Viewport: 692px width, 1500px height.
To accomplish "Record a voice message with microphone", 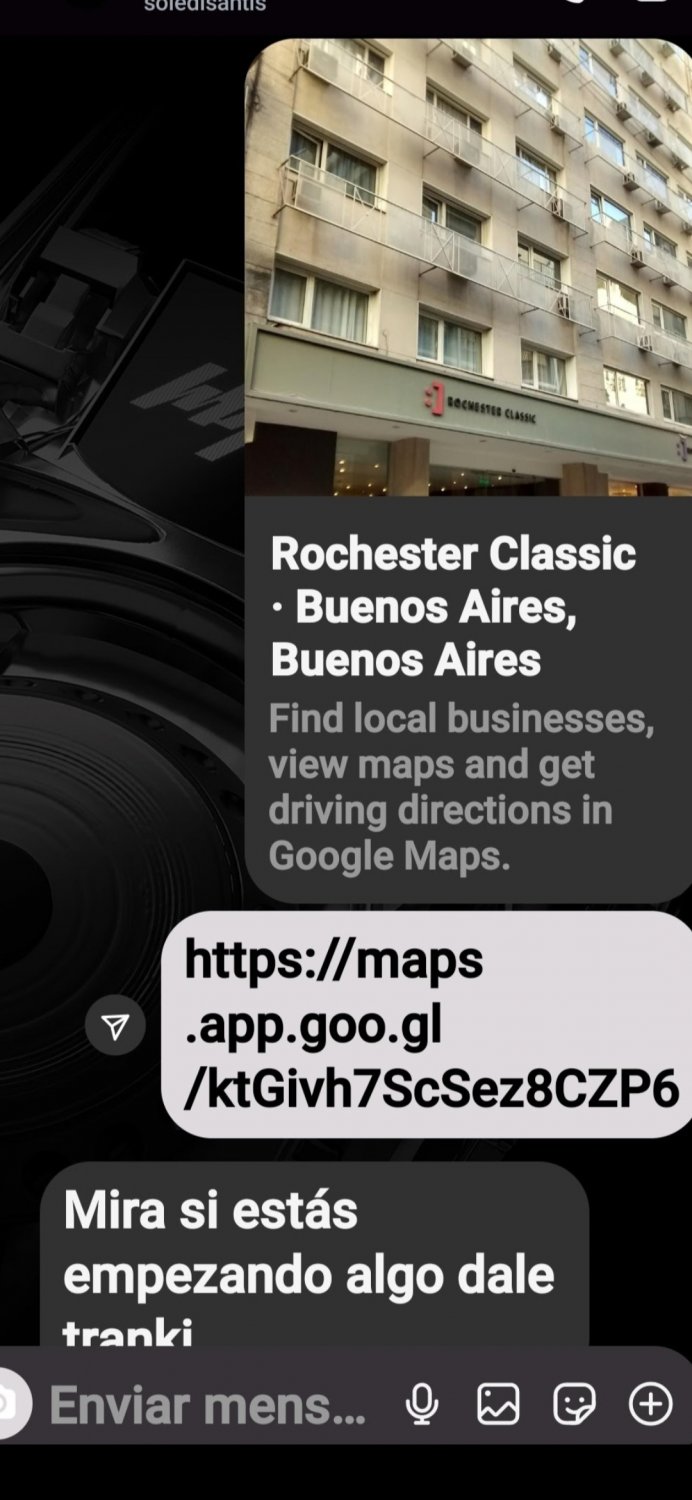I will 422,1405.
